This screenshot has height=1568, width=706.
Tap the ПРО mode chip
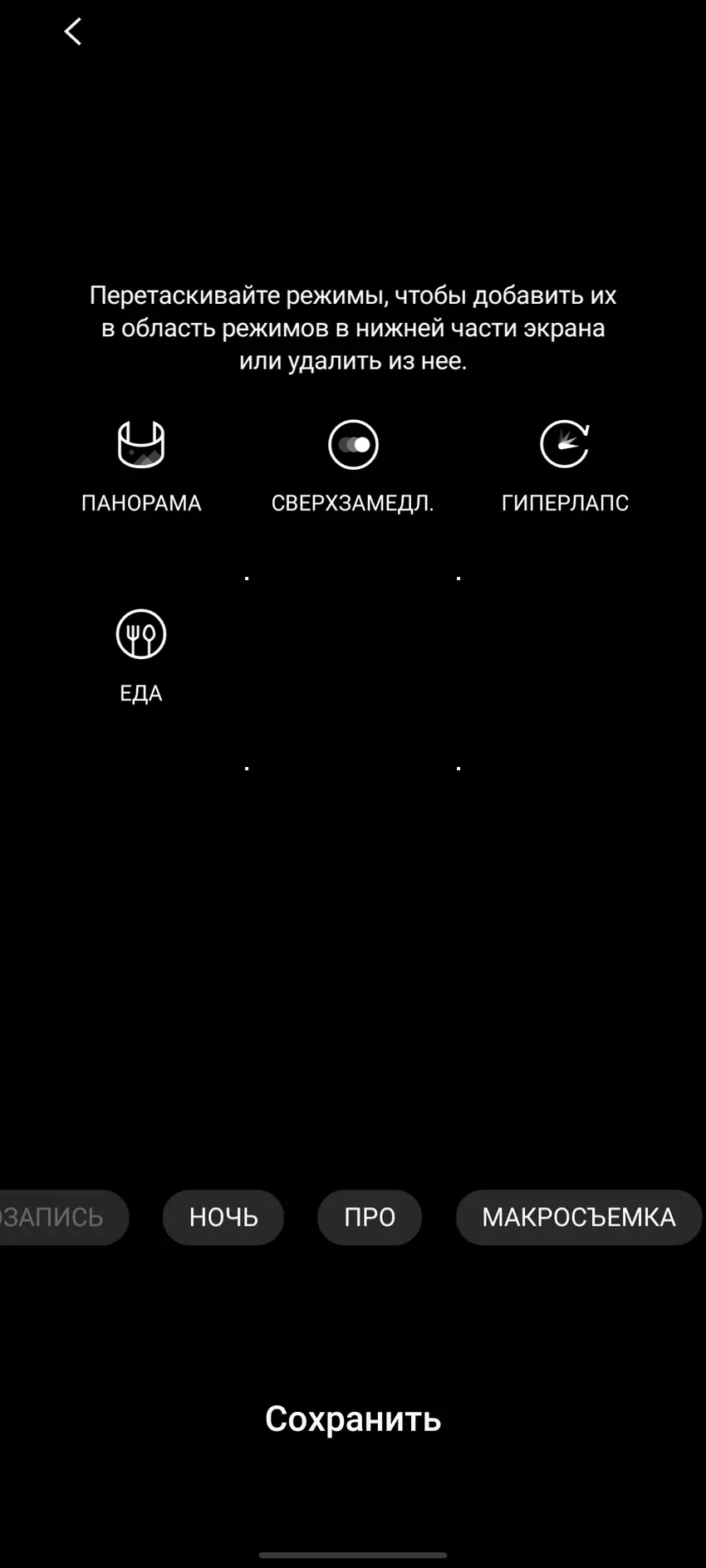click(x=370, y=1217)
